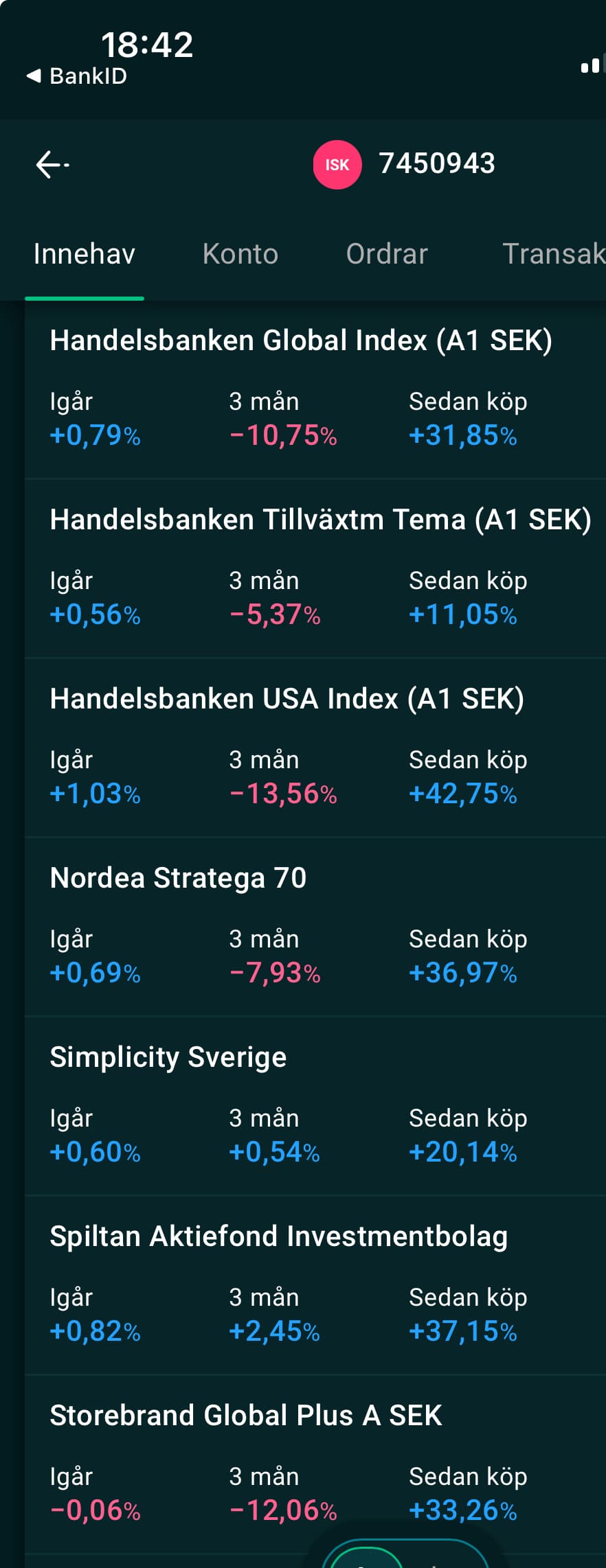Screen dimensions: 606x1568
Task: Return to BankID app from status bar
Action: pos(77,76)
